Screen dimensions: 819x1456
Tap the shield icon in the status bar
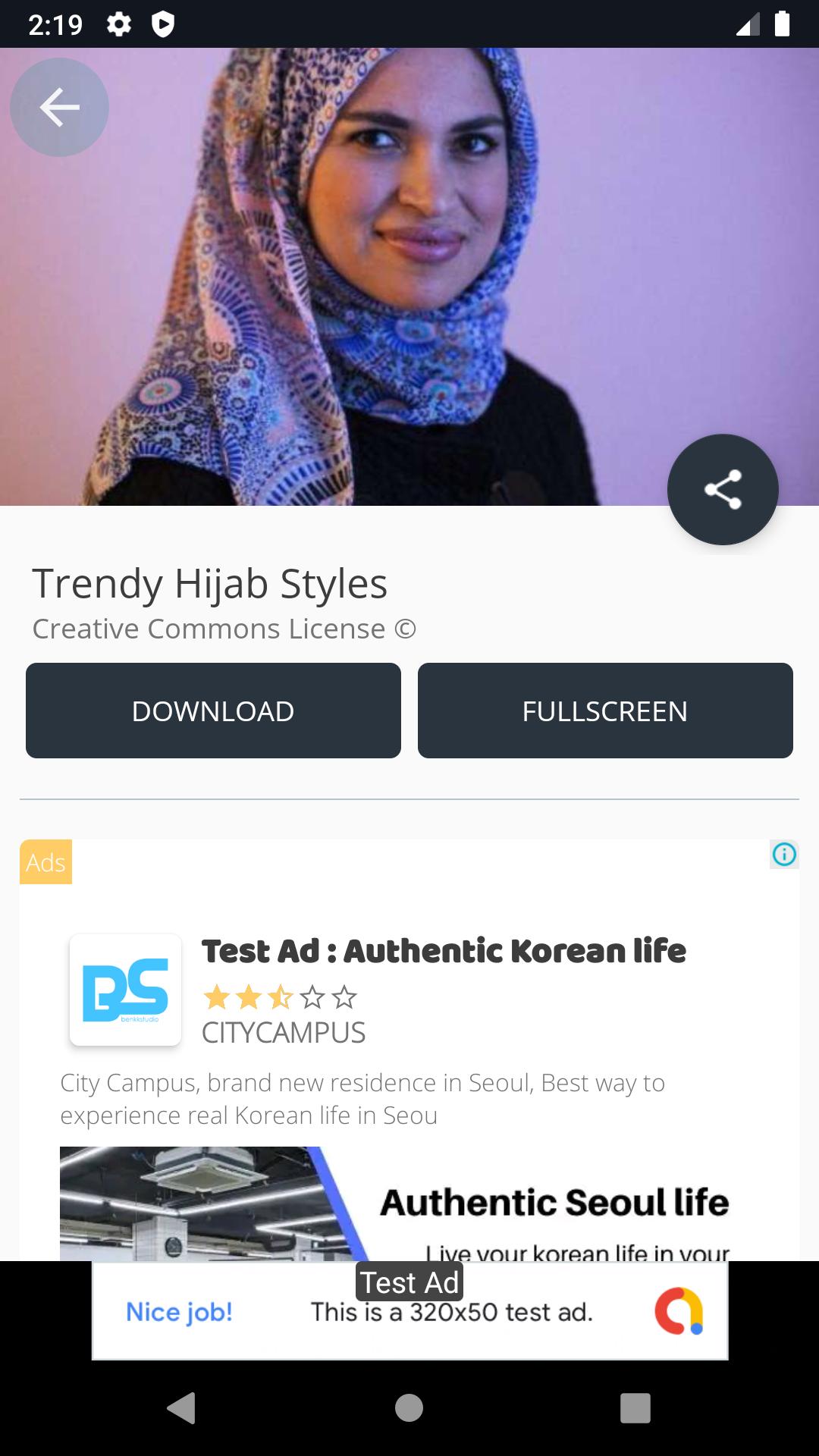pyautogui.click(x=162, y=23)
